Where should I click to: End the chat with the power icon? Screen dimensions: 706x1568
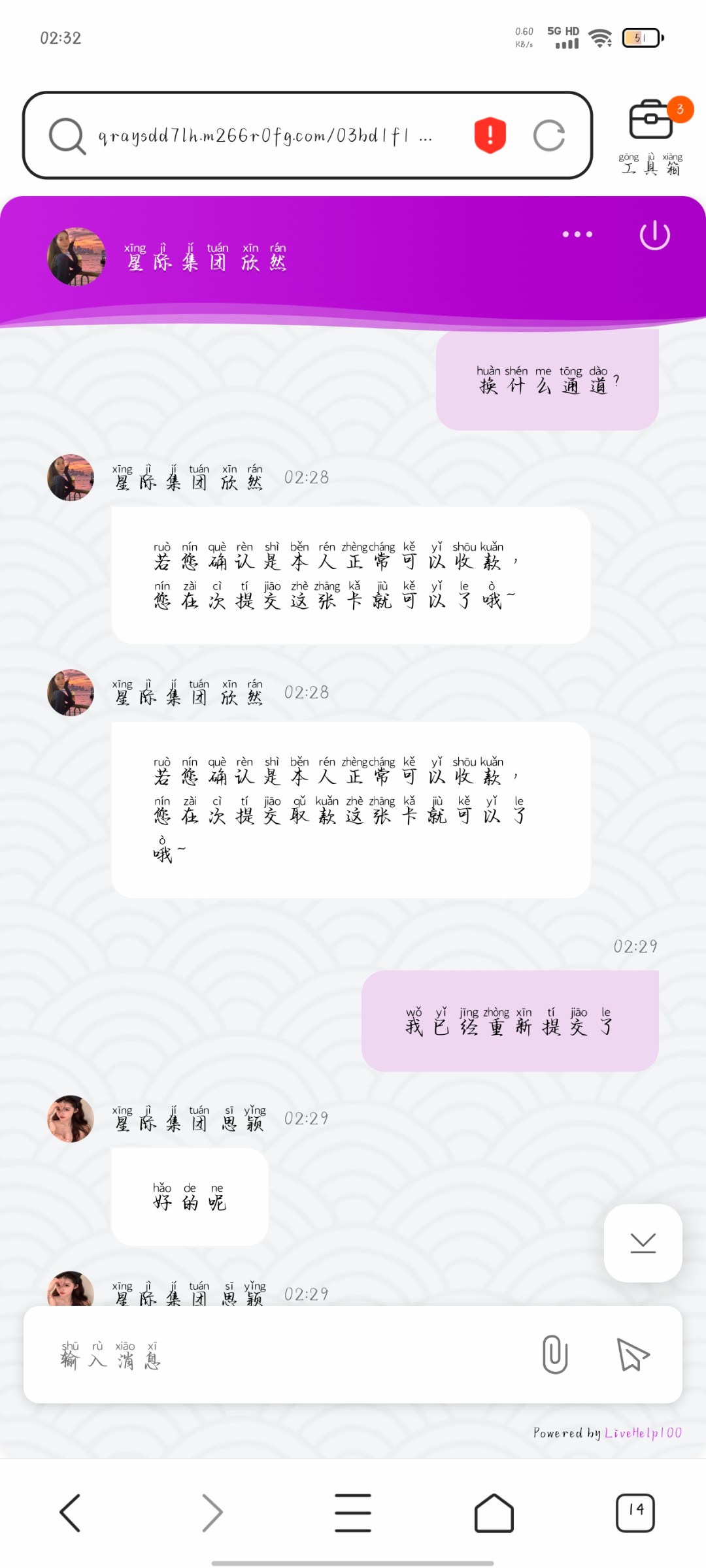tap(654, 235)
